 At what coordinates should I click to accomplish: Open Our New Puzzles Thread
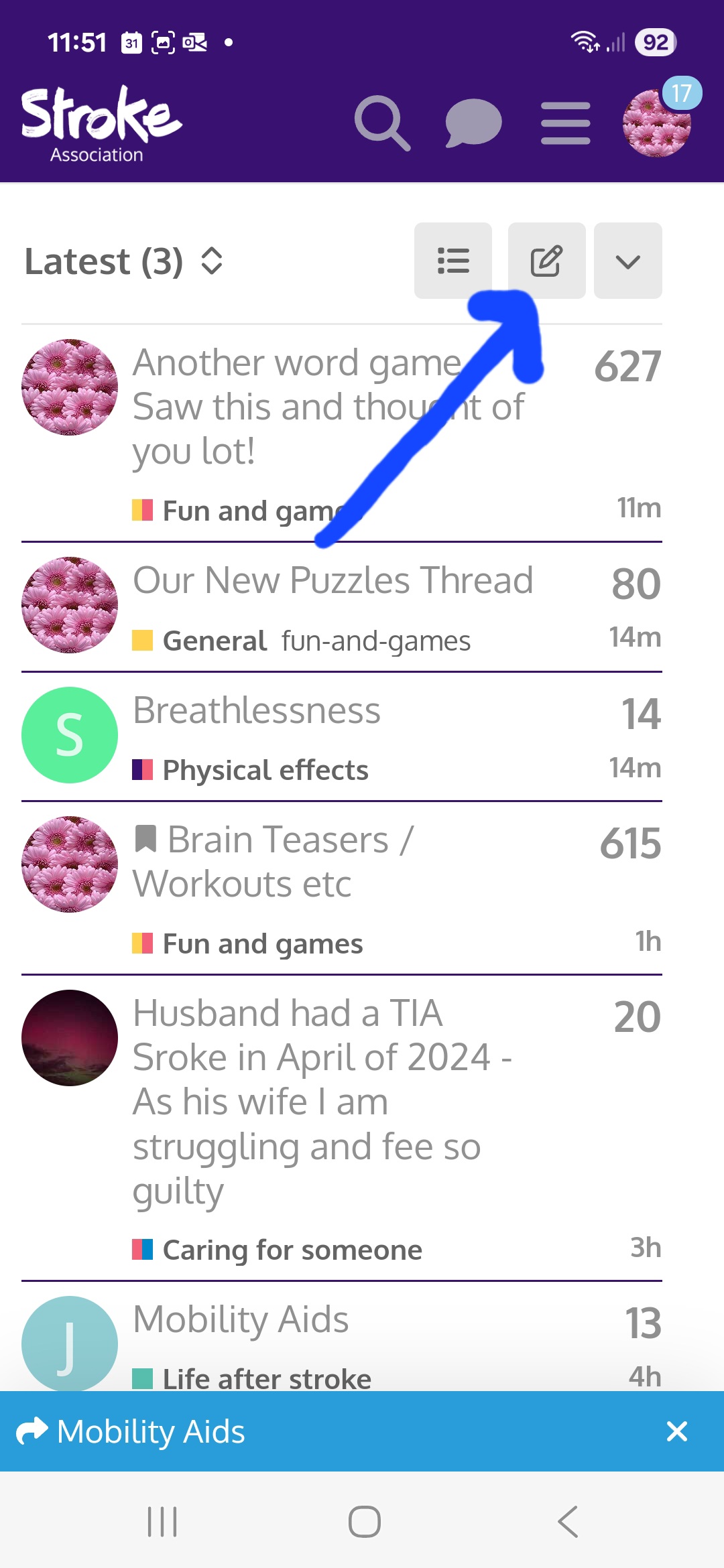coord(333,580)
